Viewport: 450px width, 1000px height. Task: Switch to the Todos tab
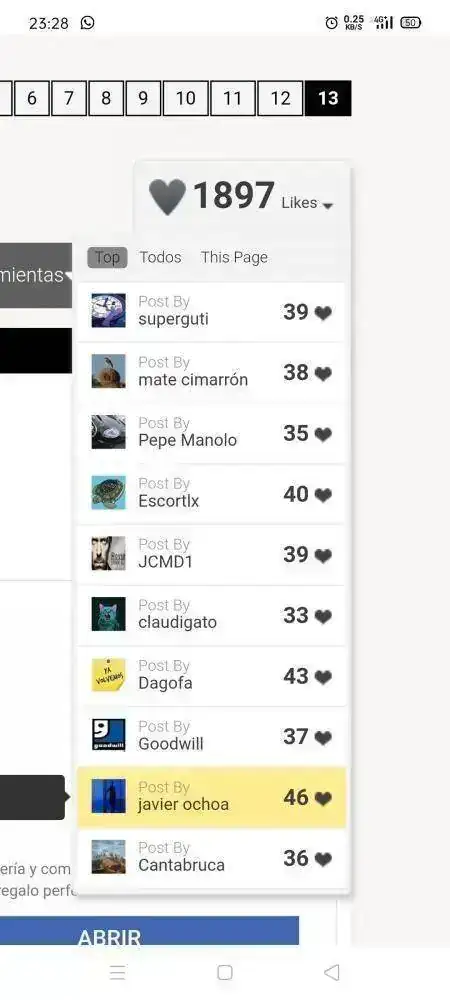160,257
